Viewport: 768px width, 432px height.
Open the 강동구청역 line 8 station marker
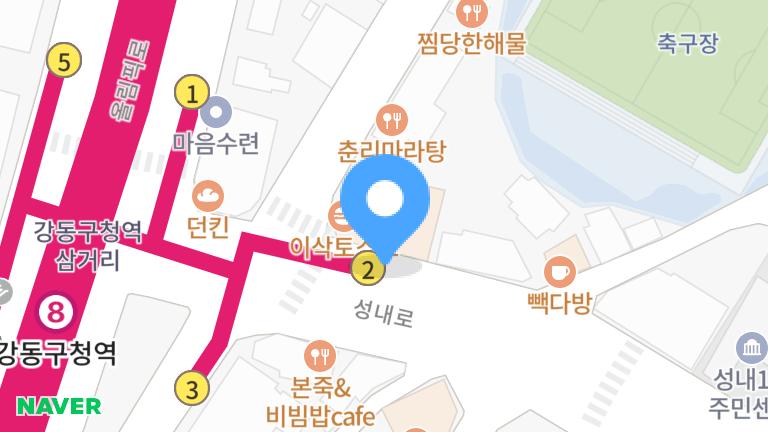56,312
